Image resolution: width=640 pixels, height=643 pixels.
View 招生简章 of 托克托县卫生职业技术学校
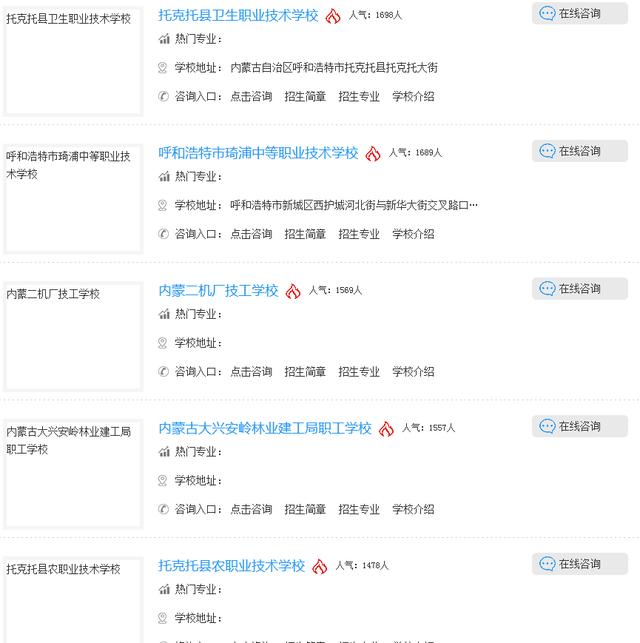pyautogui.click(x=305, y=96)
